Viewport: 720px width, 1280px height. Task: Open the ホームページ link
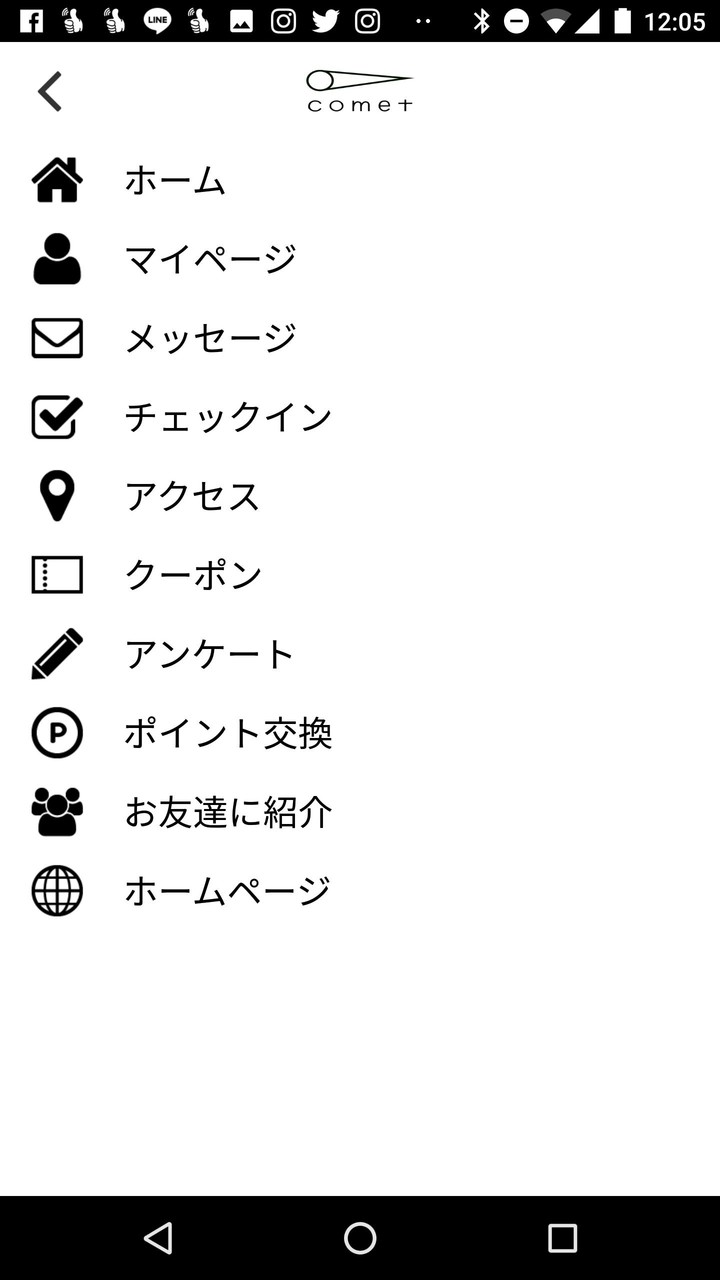[226, 890]
